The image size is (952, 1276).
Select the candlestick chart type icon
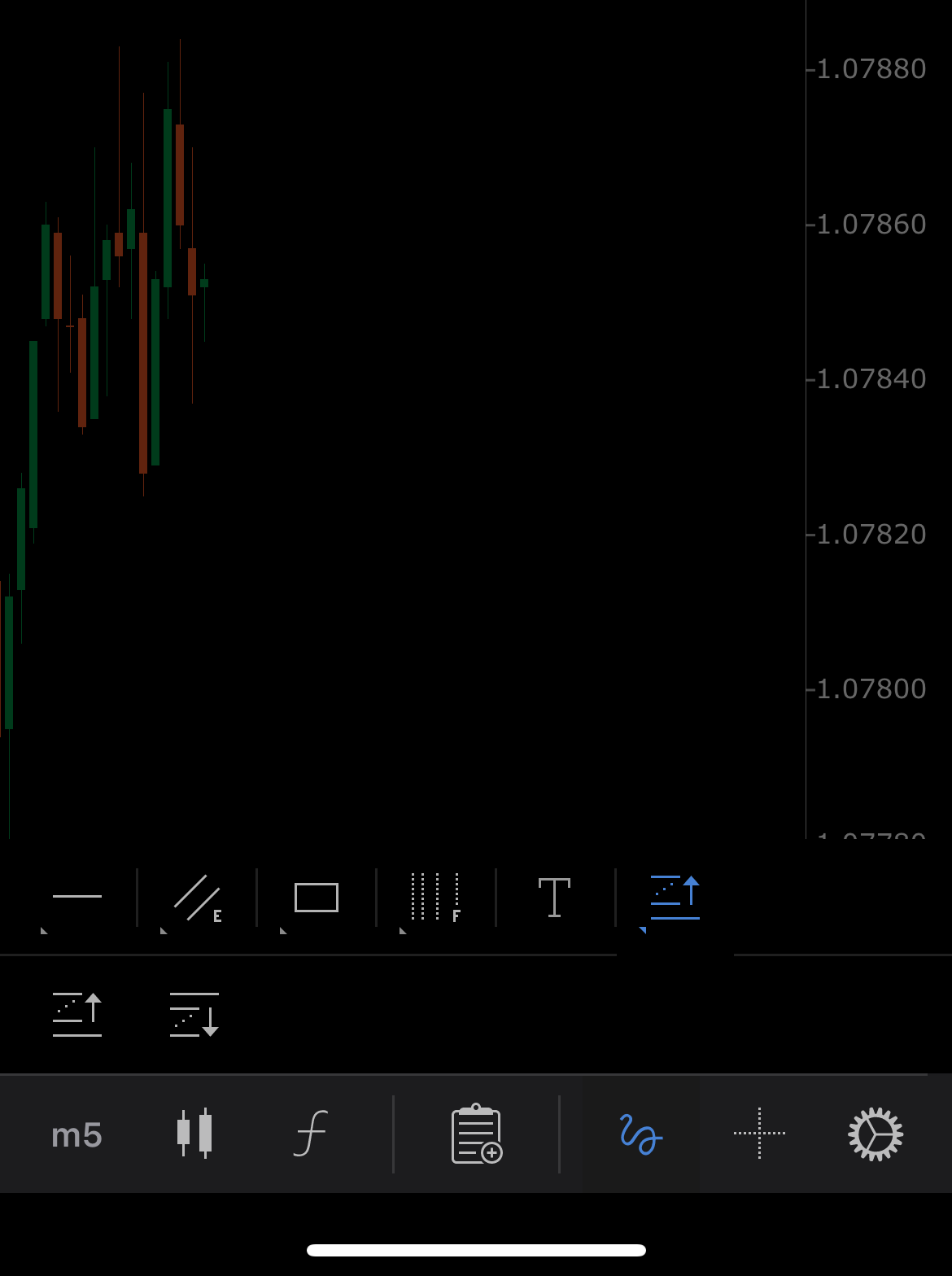click(195, 1134)
